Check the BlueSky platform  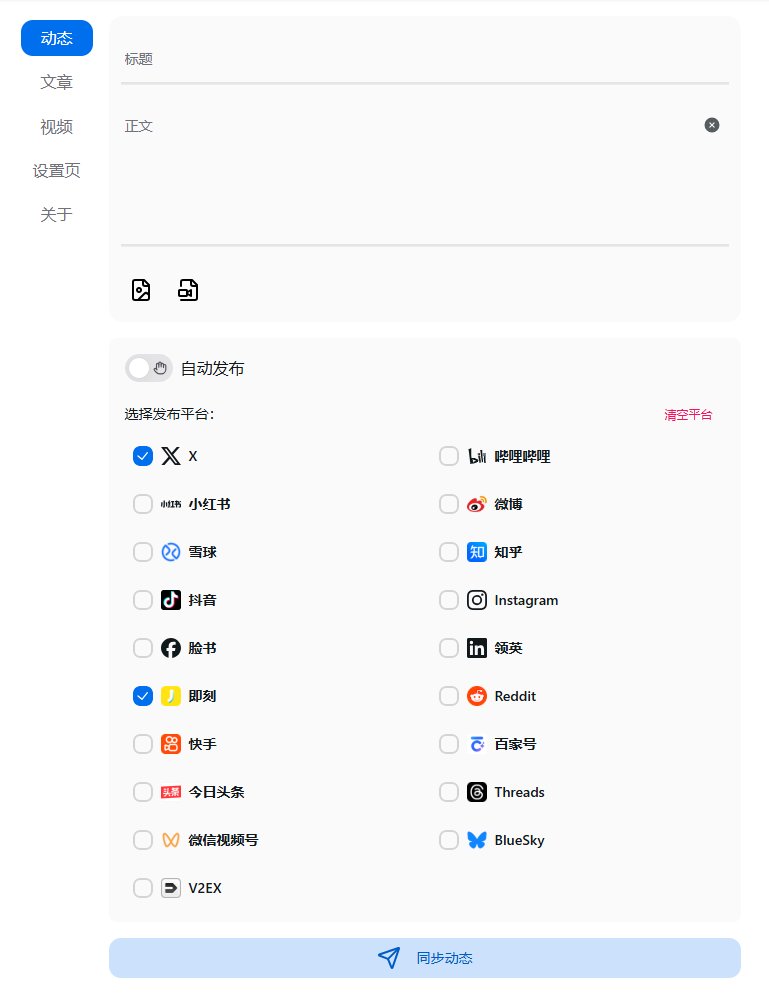[449, 840]
